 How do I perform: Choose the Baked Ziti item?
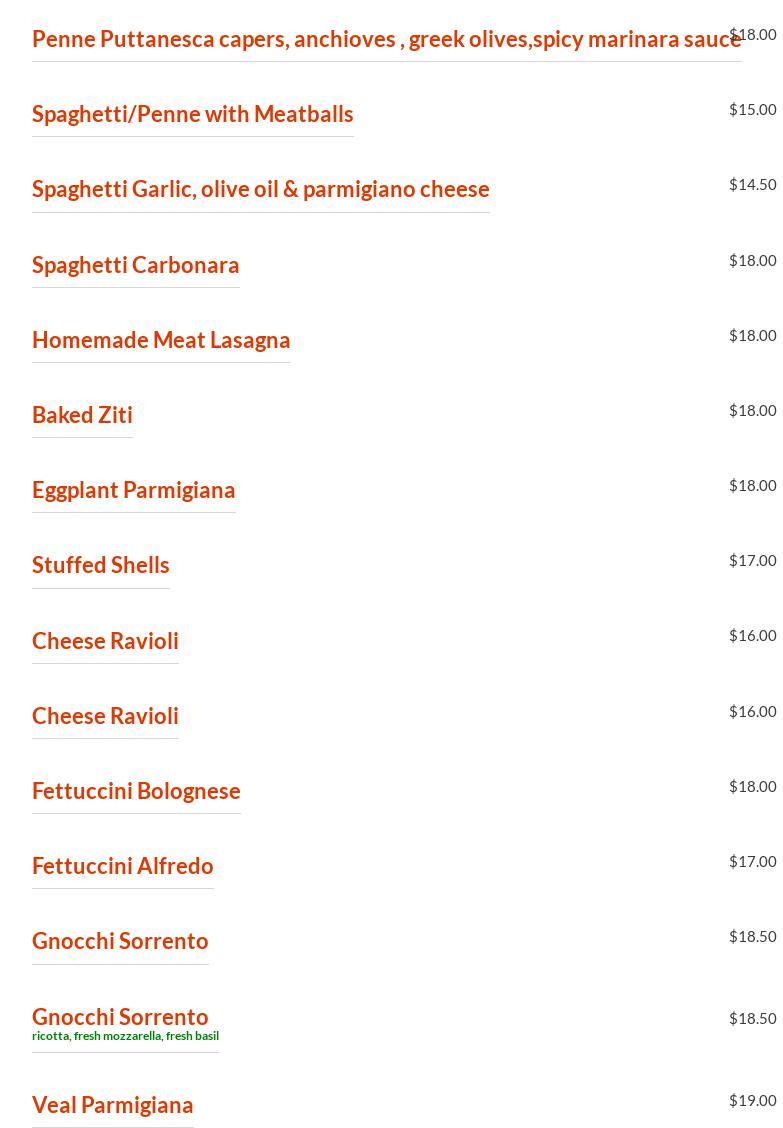[x=82, y=416]
